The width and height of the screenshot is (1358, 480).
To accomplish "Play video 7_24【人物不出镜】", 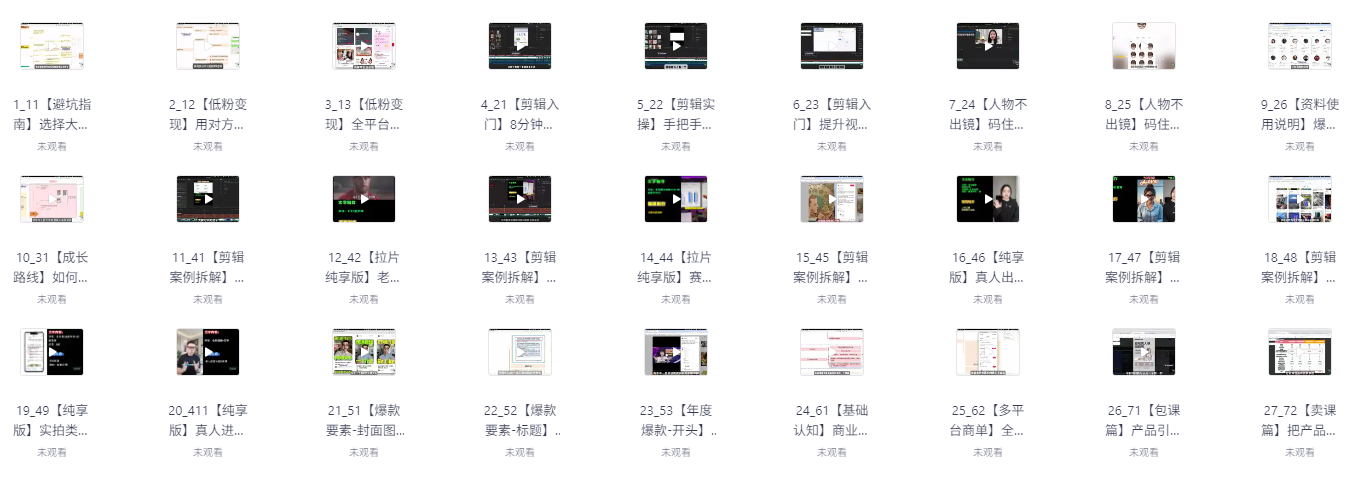I will pos(988,46).
